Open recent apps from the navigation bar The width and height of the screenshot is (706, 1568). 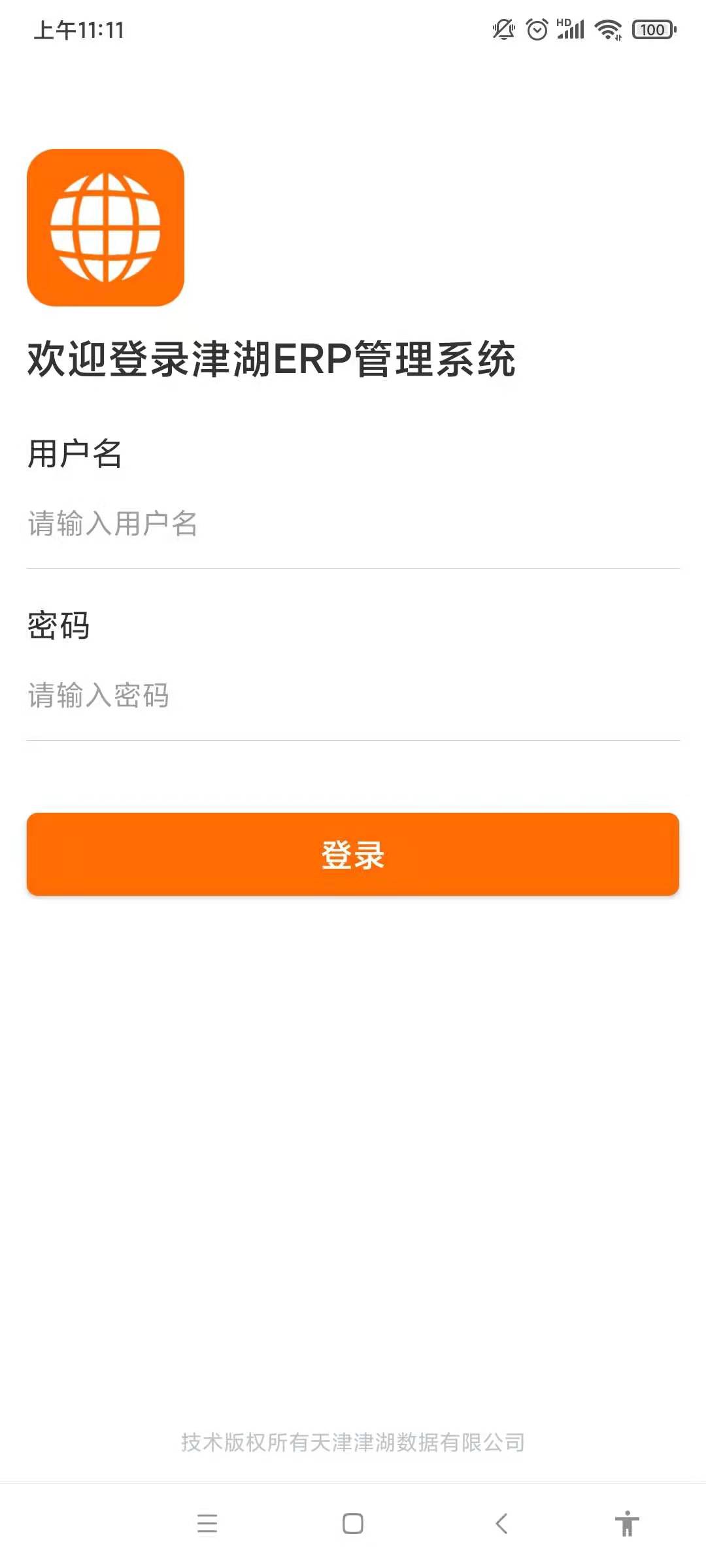tap(207, 1524)
